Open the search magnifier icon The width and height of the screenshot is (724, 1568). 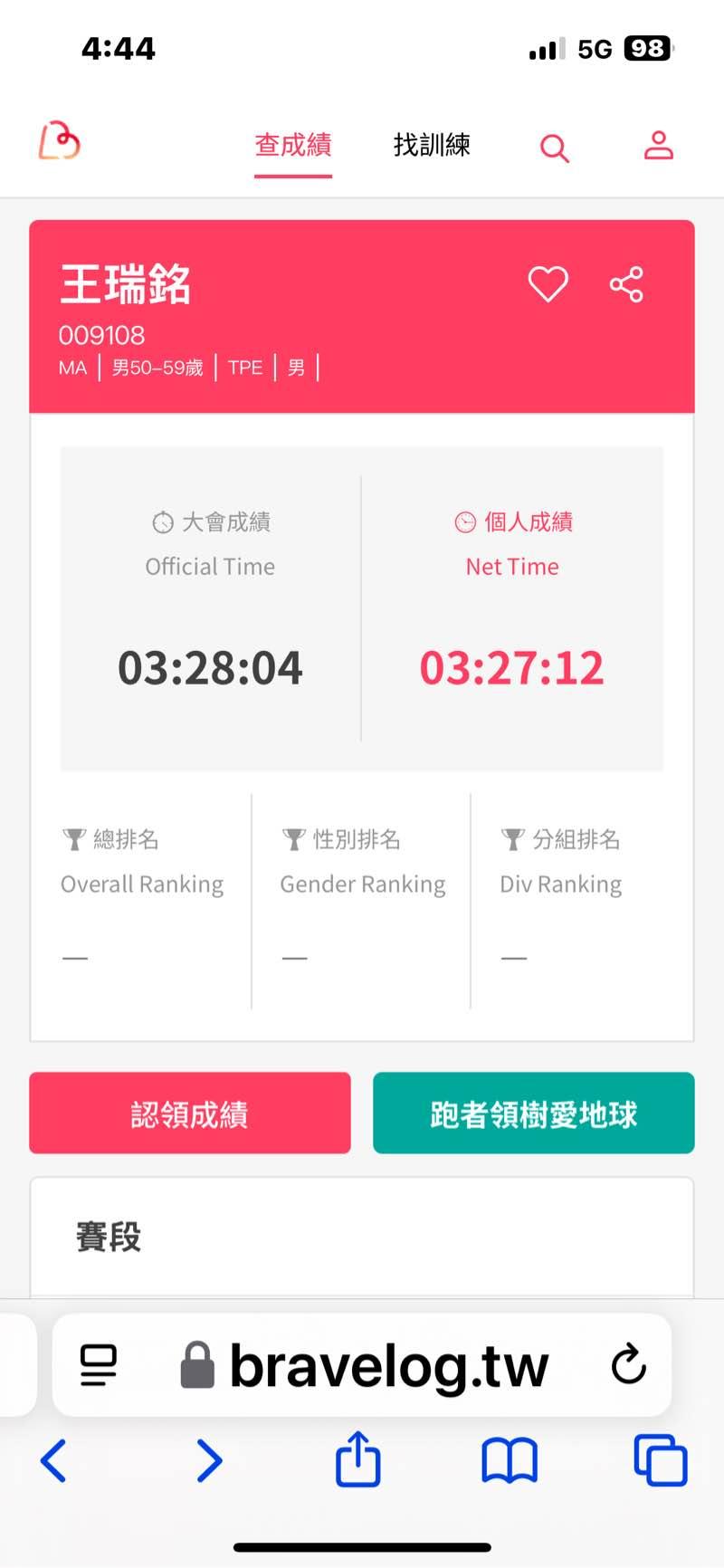click(x=555, y=148)
